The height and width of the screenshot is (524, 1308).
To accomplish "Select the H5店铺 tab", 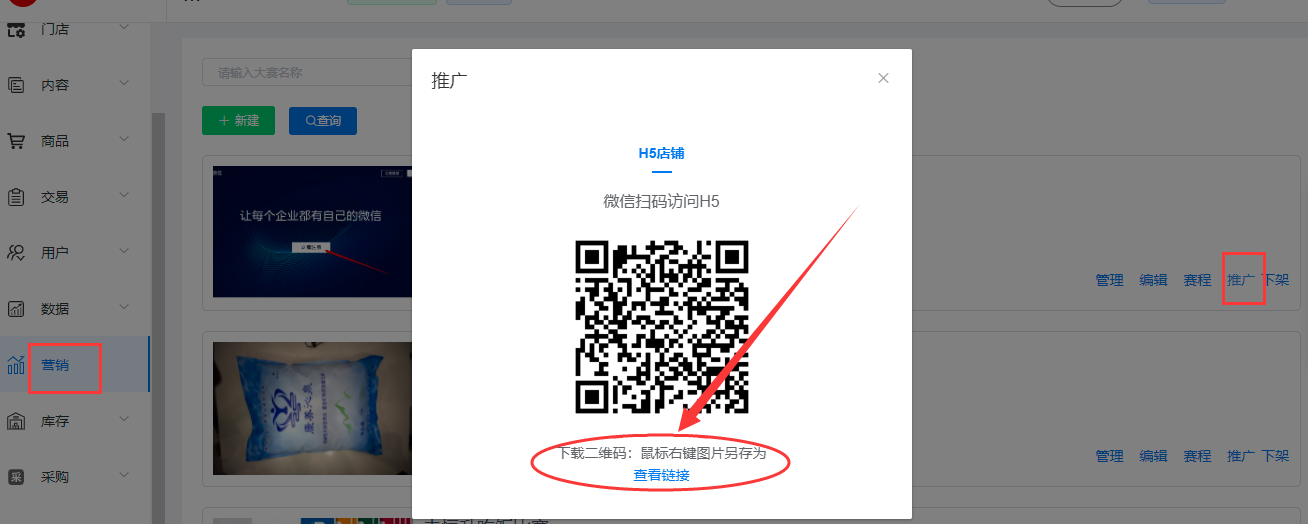I will coord(661,153).
